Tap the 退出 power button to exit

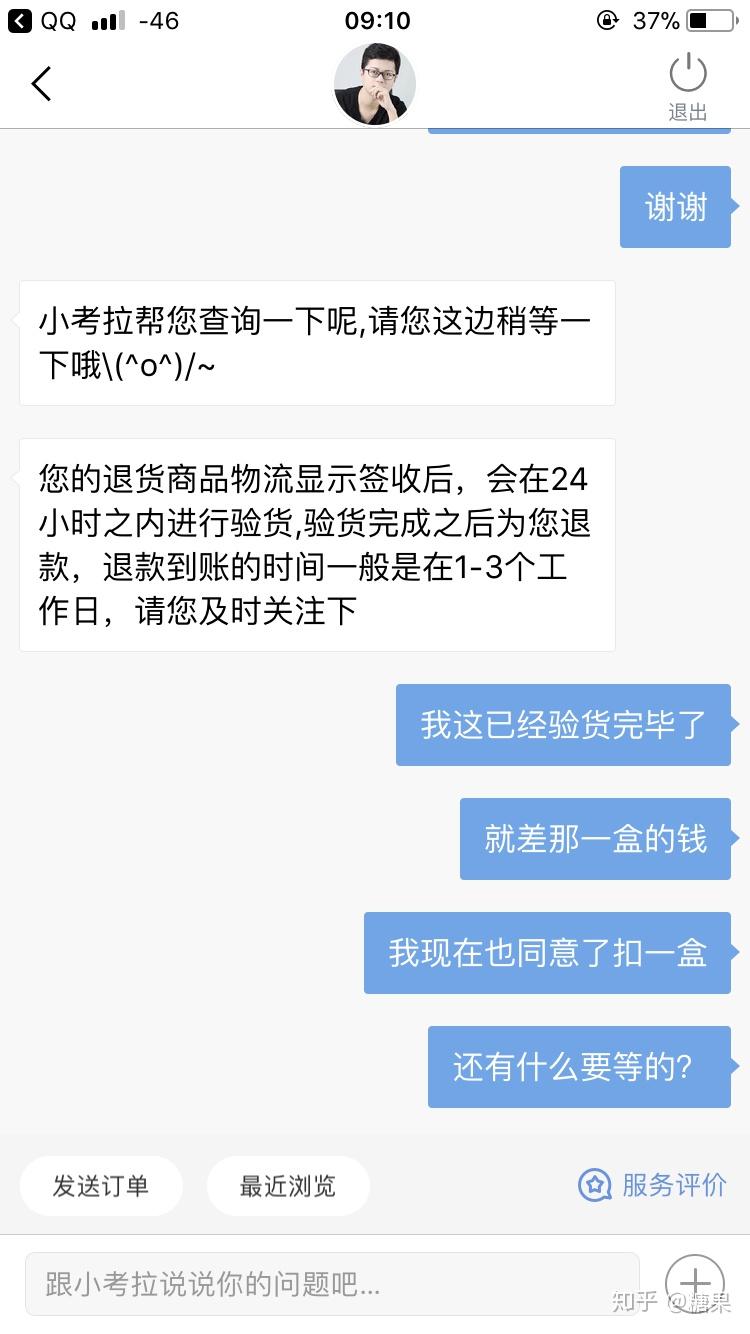688,85
